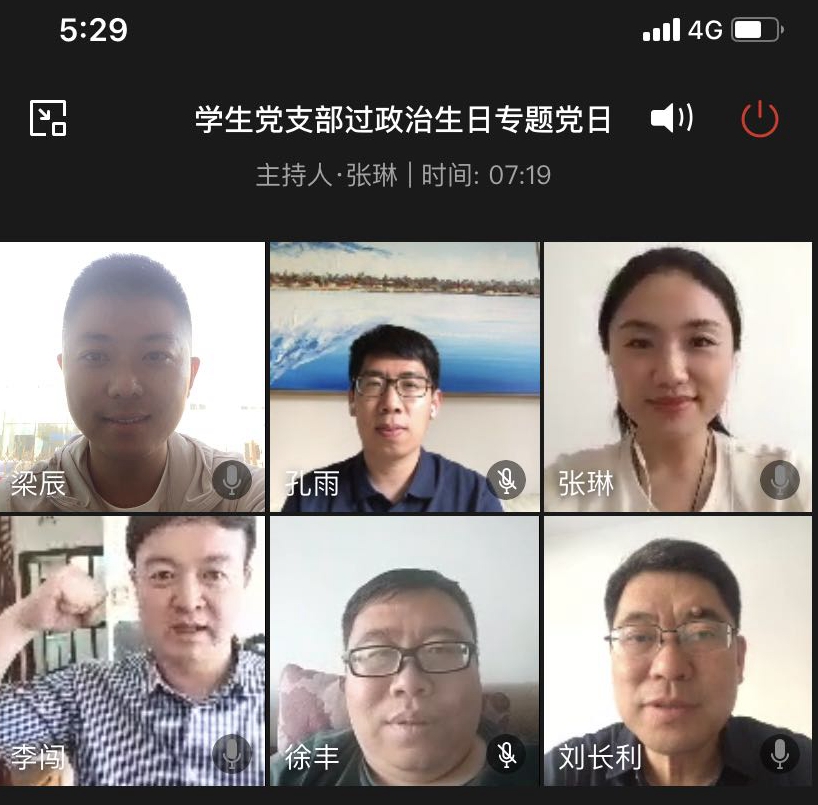End the meeting with the red power button

[759, 119]
